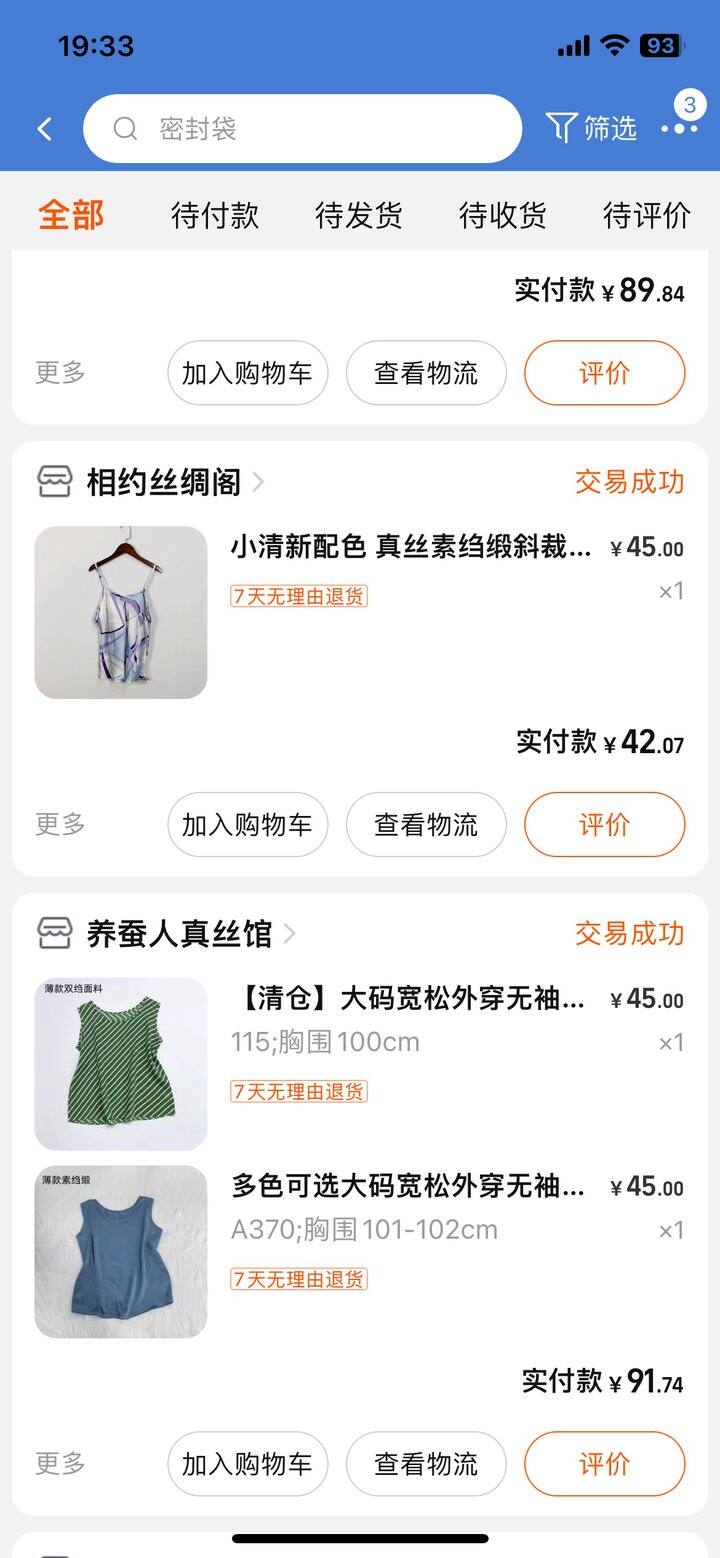Add the 养蚕人真丝馆 order to cart

[247, 1464]
